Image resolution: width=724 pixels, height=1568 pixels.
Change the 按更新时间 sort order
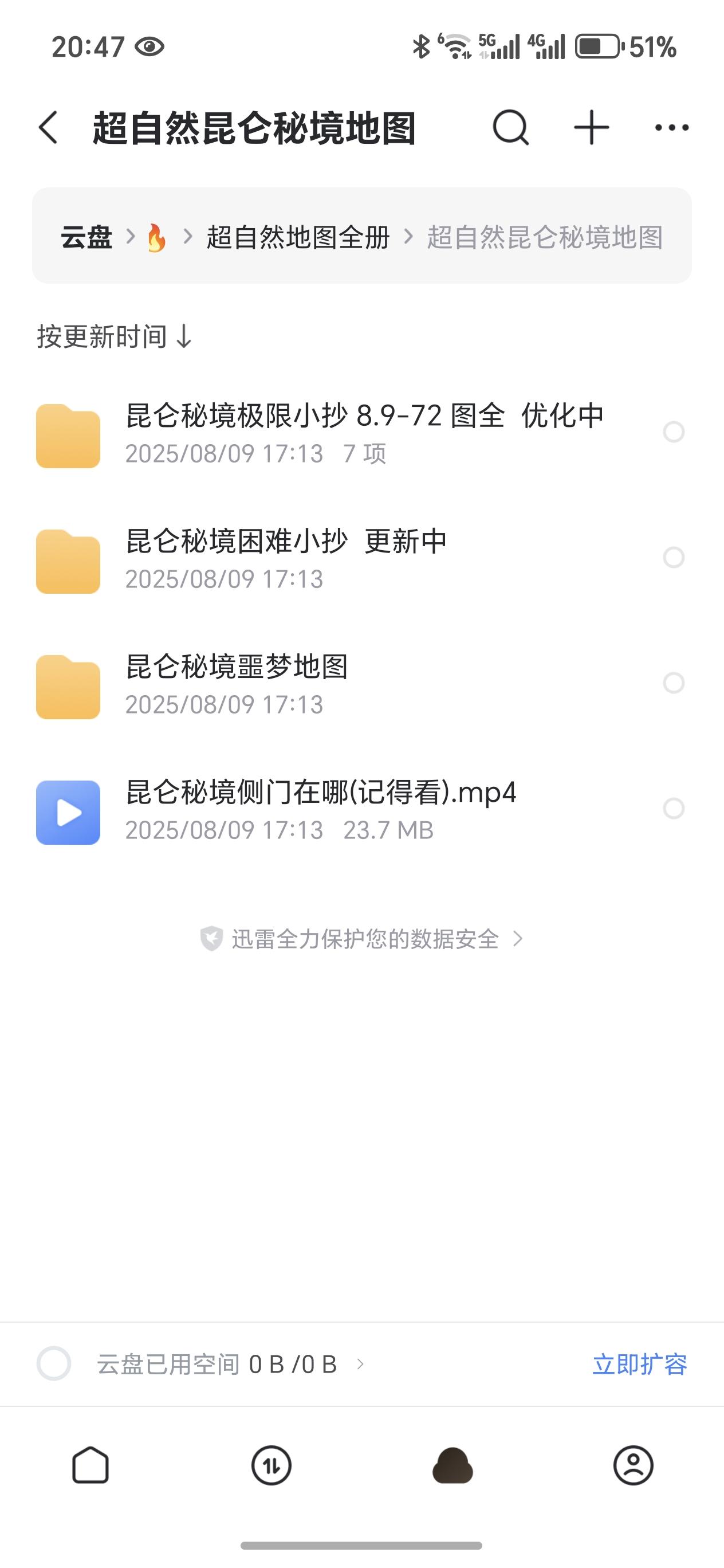(115, 336)
